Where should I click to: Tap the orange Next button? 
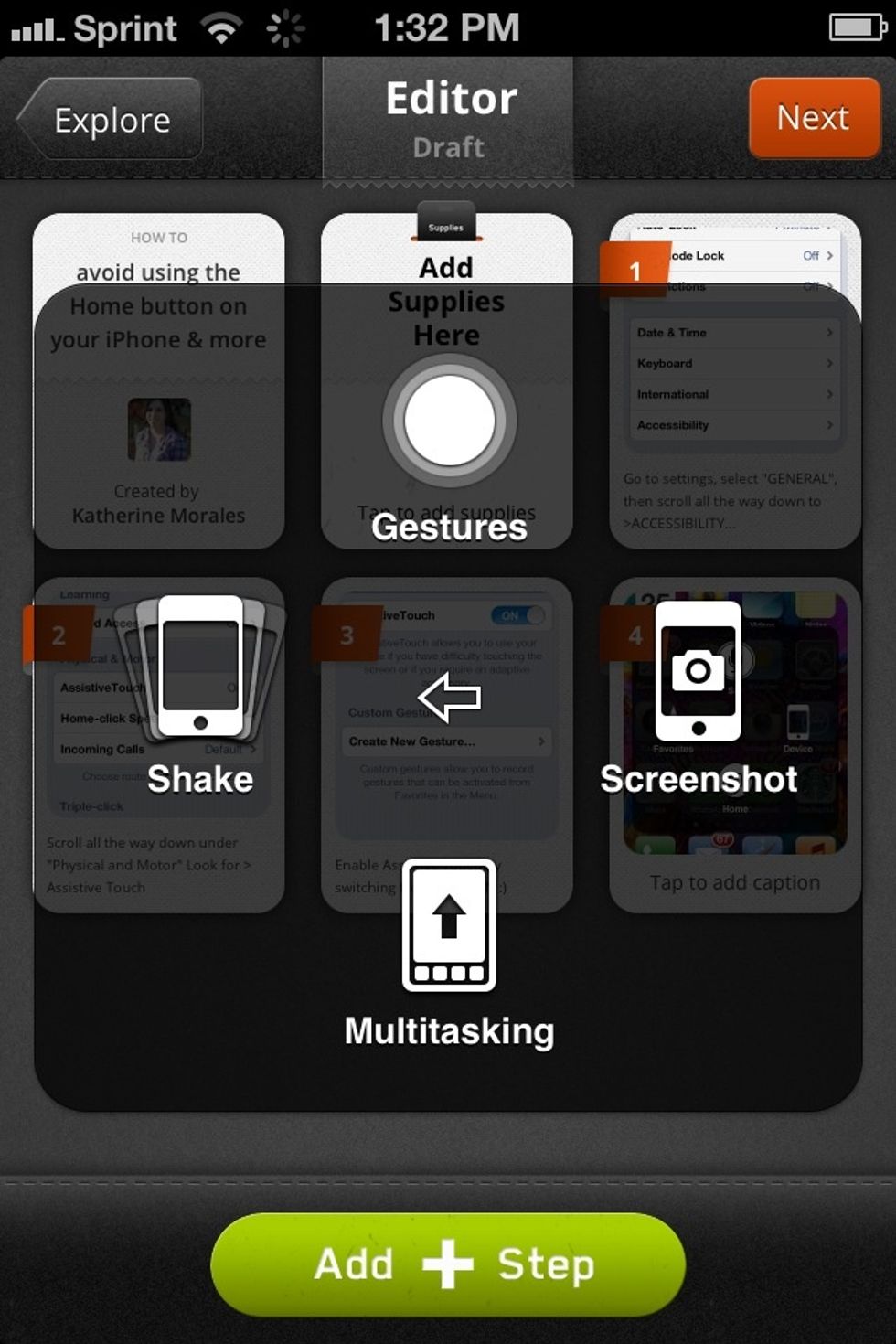coord(813,118)
